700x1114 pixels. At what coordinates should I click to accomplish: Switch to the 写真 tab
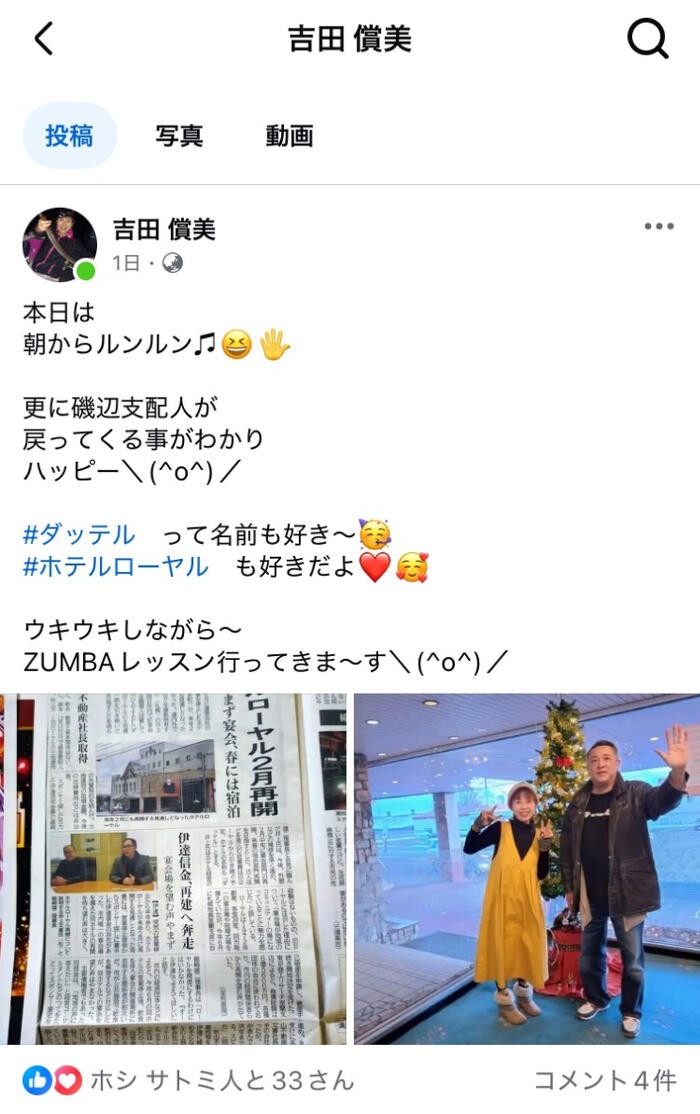click(179, 136)
